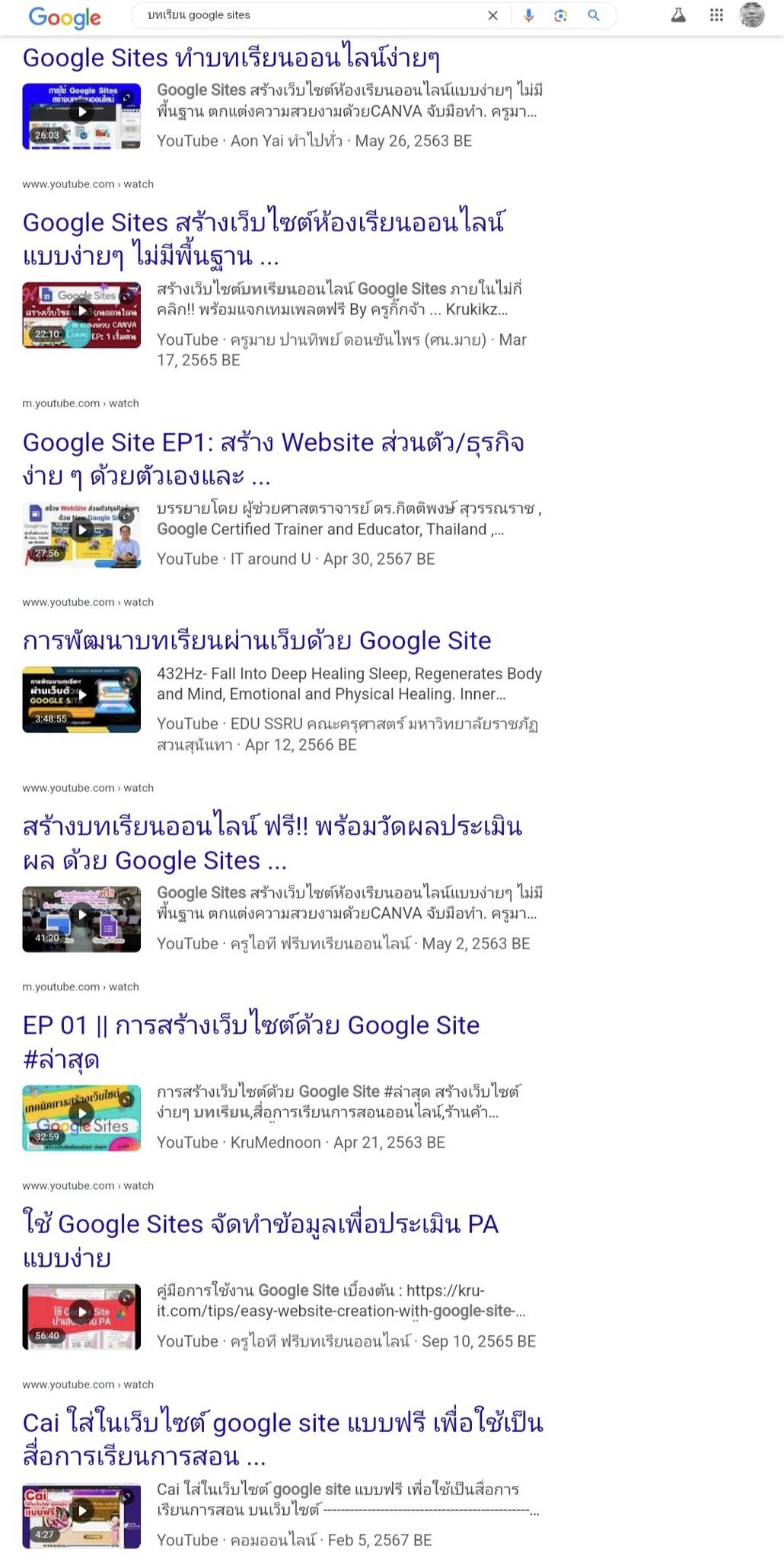Open Google Lens image search
The height and width of the screenshot is (1559, 784).
coord(561,15)
